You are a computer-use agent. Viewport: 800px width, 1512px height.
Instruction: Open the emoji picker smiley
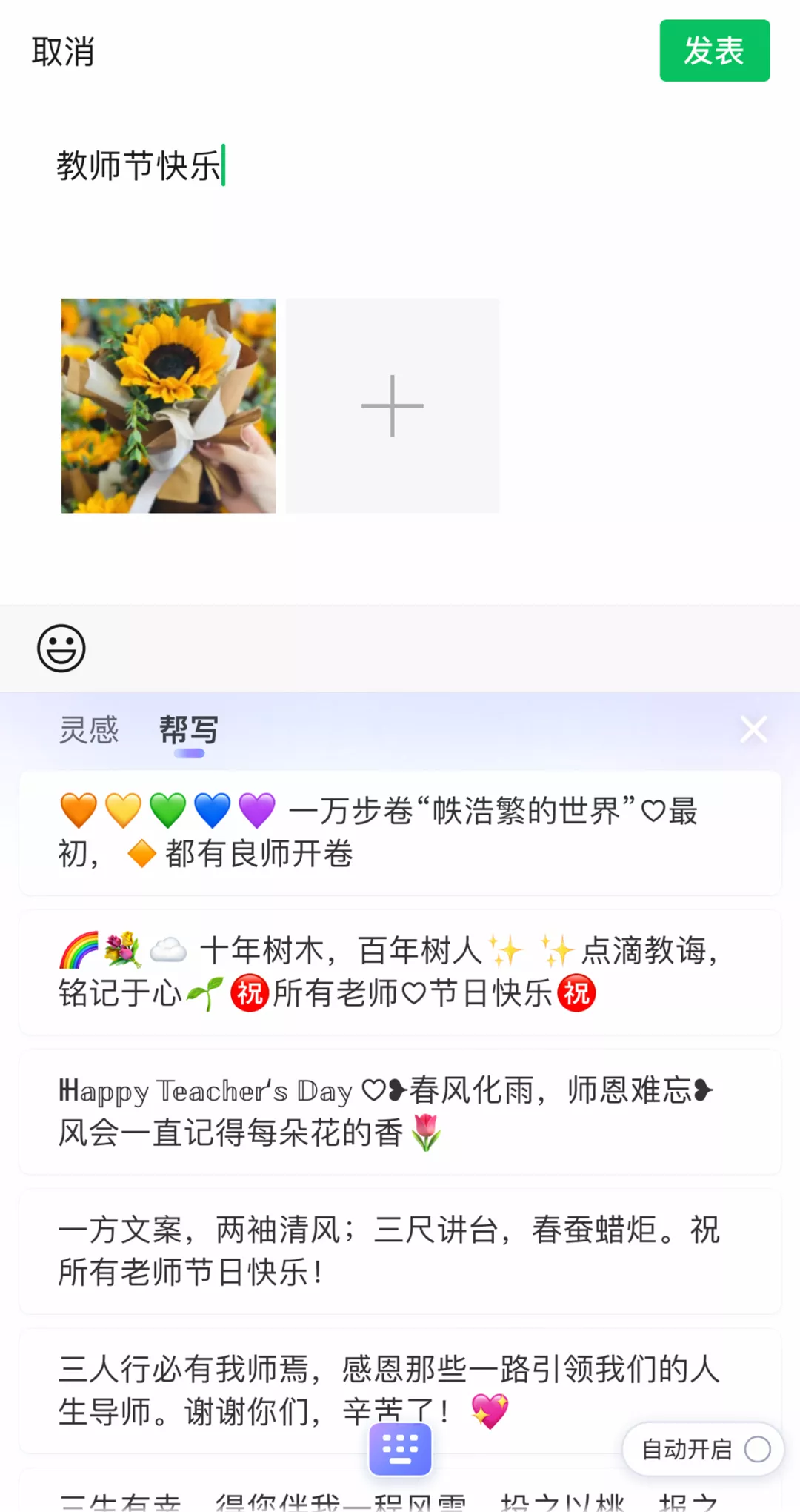click(61, 649)
